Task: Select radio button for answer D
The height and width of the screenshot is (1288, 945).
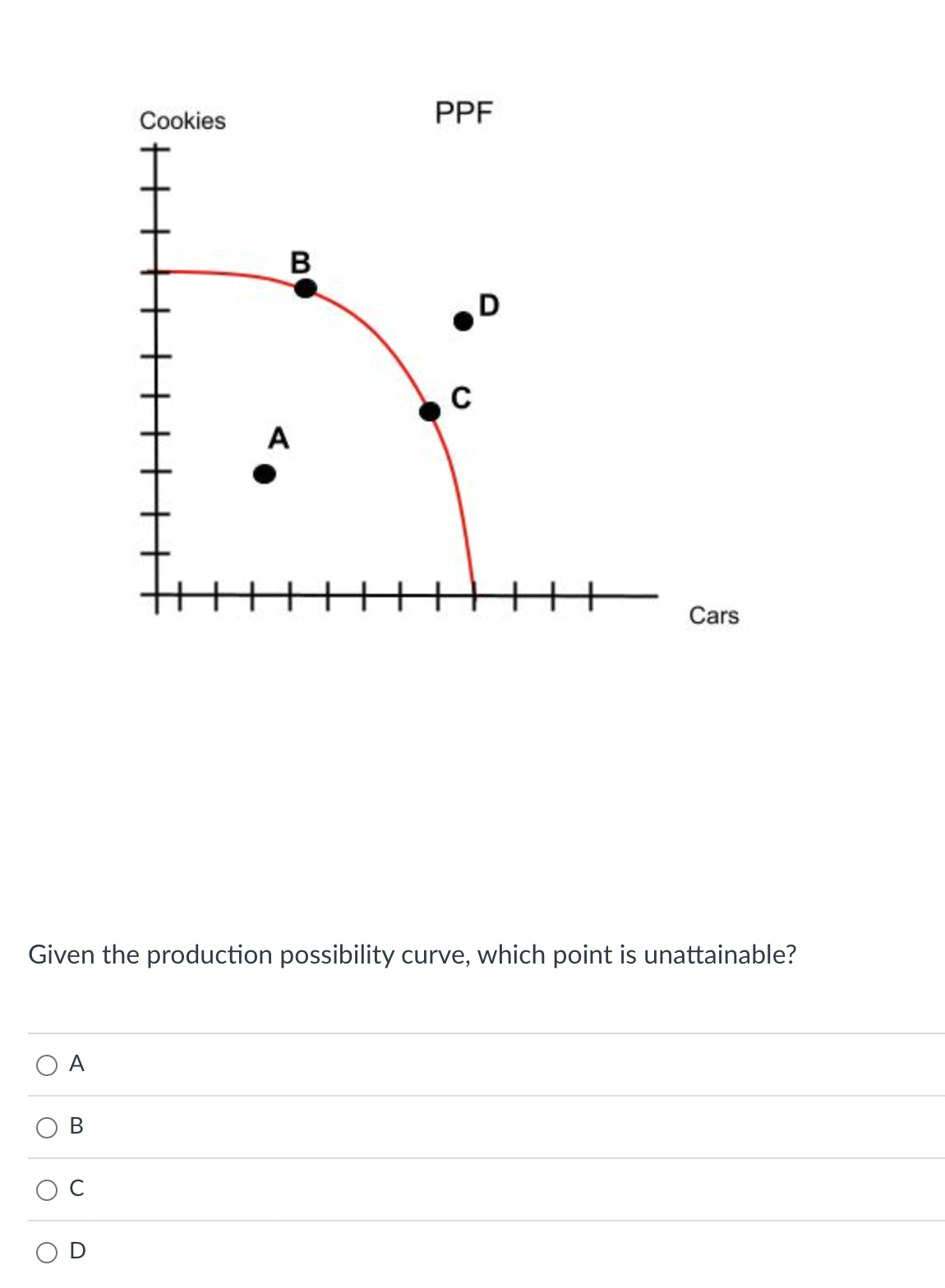Action: 45,1251
